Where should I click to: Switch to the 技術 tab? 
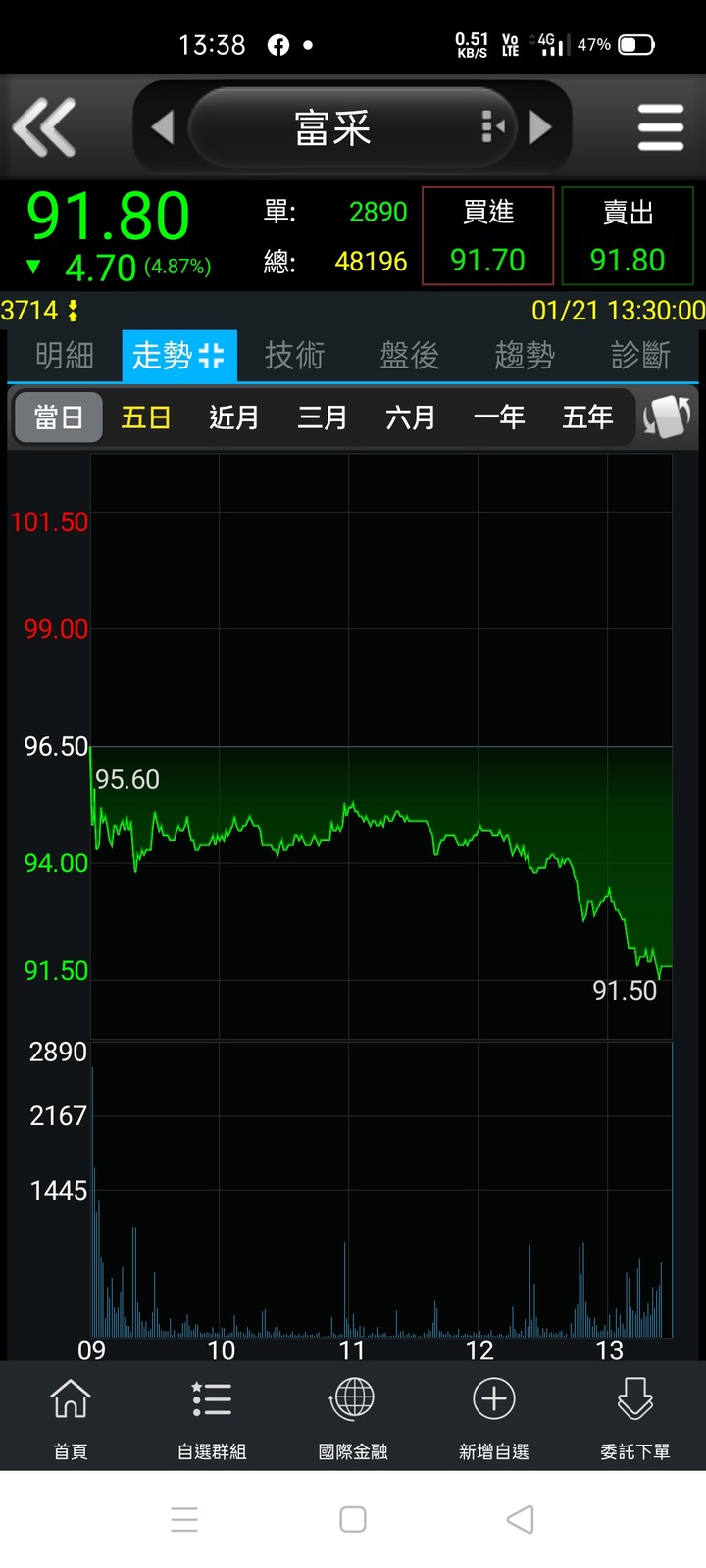294,355
